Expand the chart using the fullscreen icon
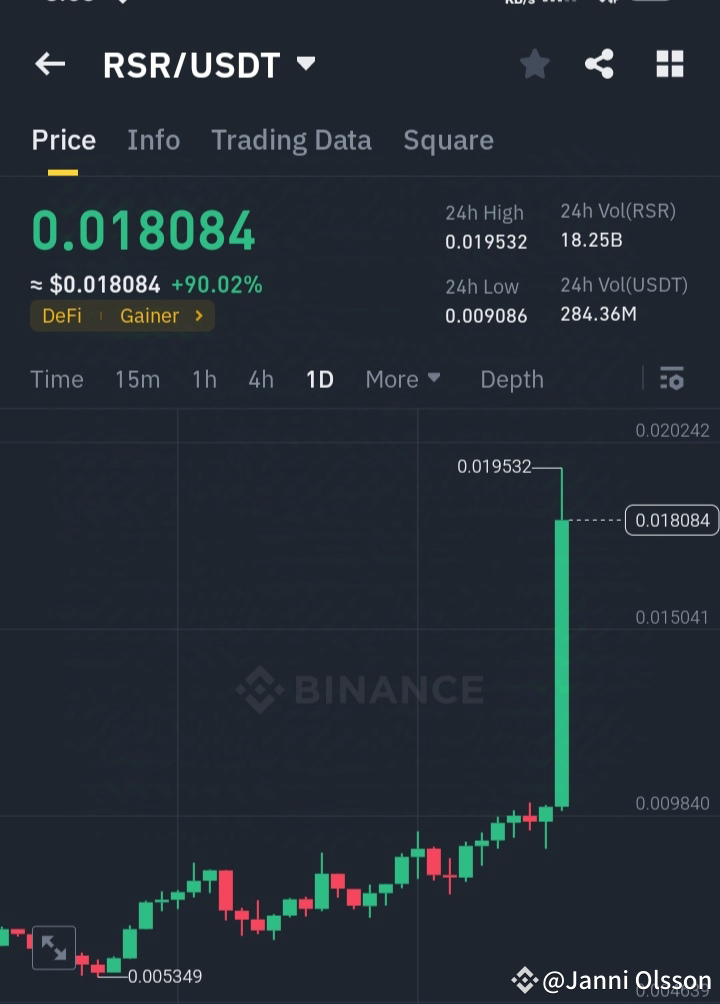720x1004 pixels. pyautogui.click(x=53, y=947)
